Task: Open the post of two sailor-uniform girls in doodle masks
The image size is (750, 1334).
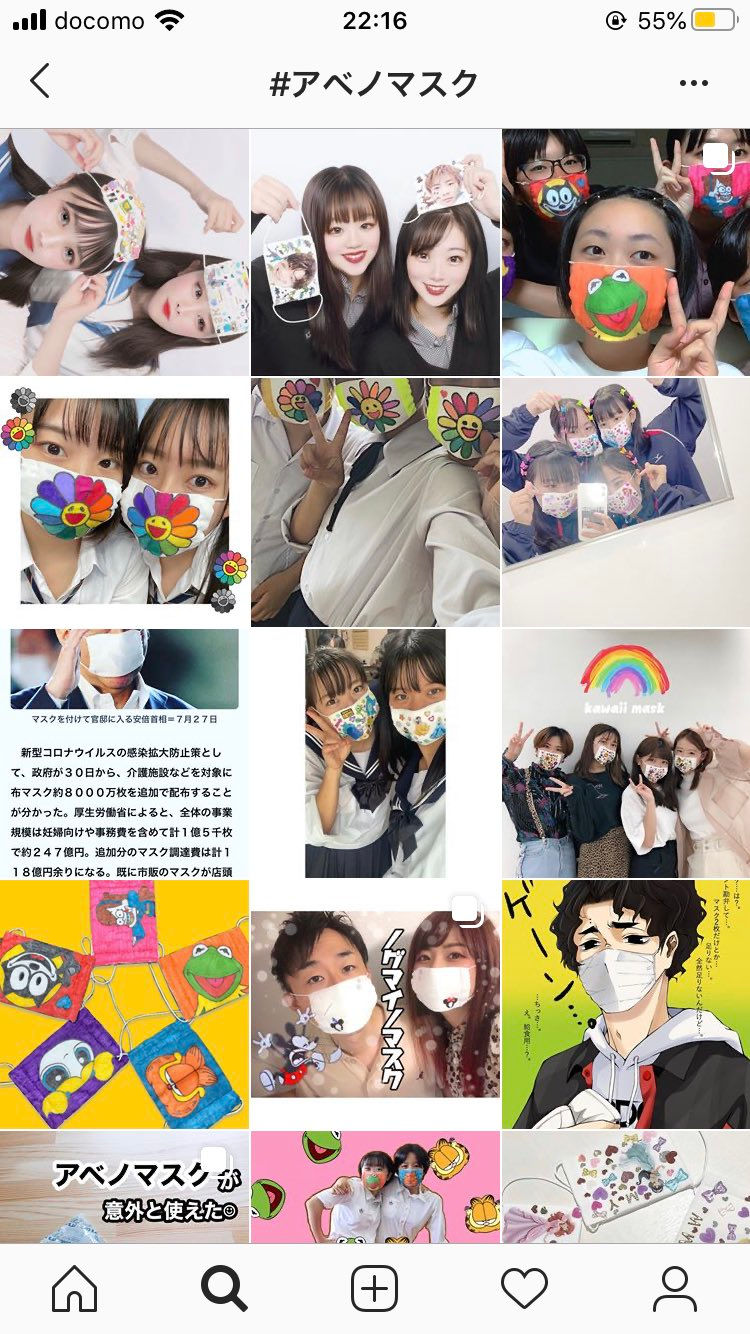Action: (x=375, y=752)
